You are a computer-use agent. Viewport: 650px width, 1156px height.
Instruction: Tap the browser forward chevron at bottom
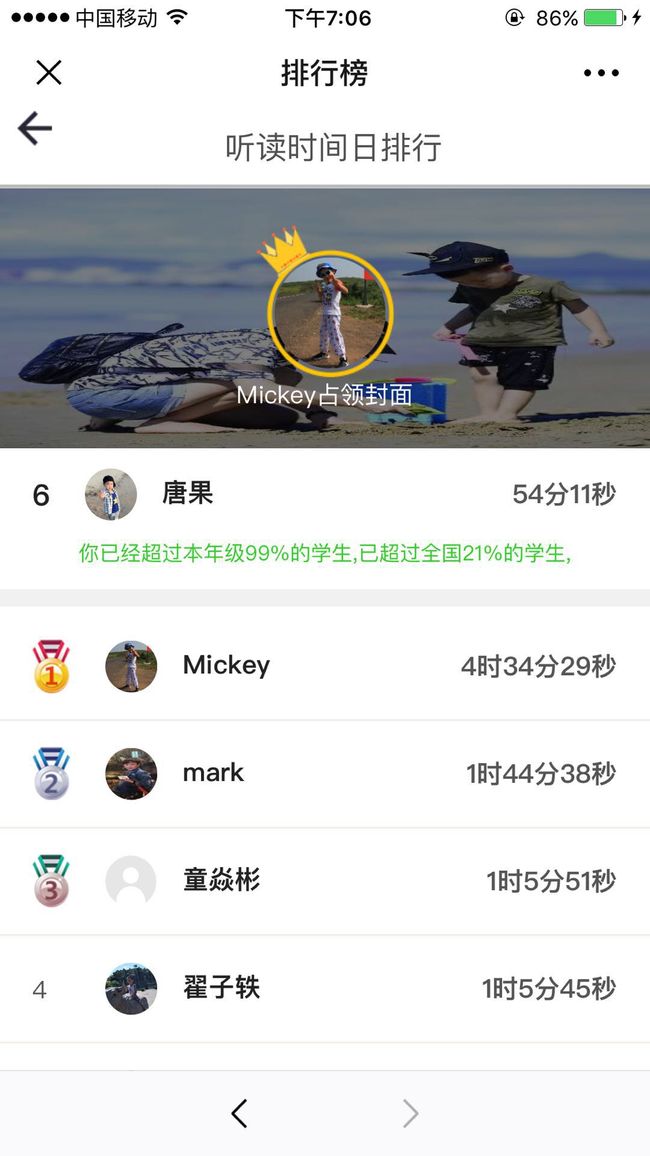pyautogui.click(x=410, y=1113)
